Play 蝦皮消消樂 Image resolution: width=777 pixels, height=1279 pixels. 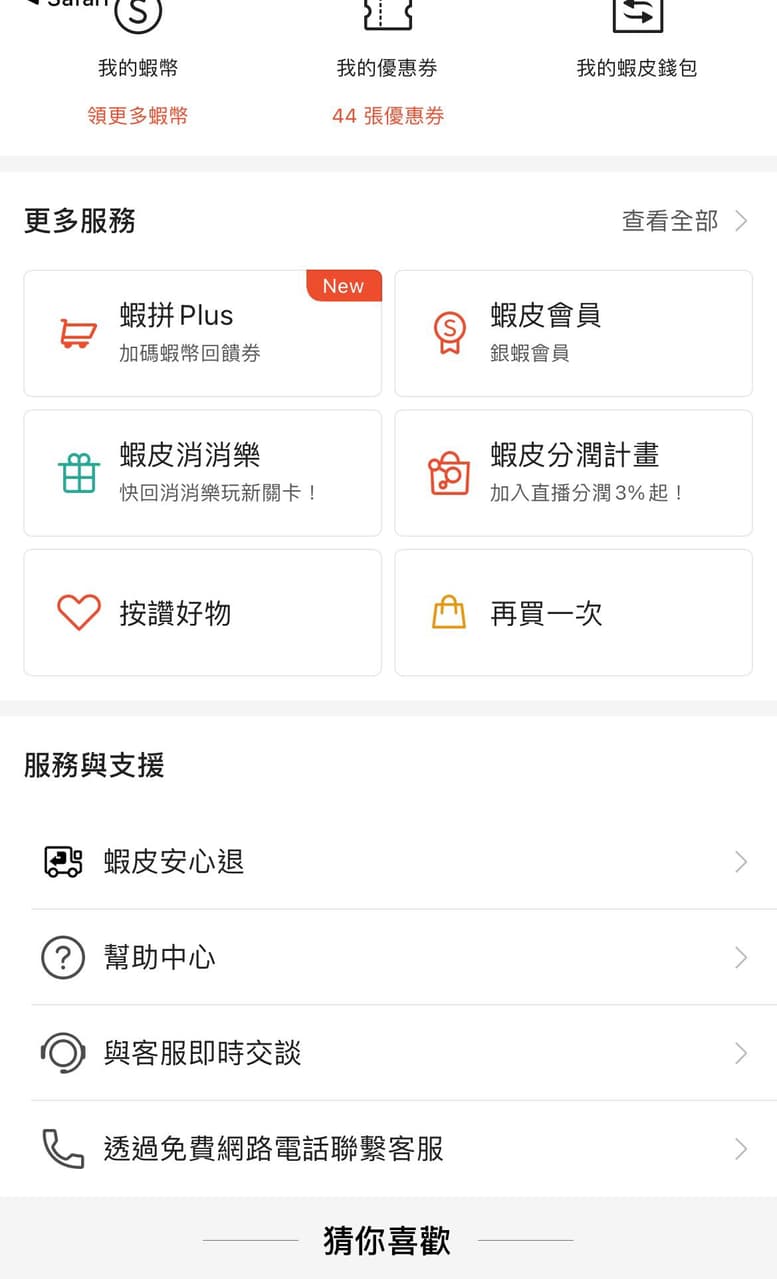click(203, 473)
